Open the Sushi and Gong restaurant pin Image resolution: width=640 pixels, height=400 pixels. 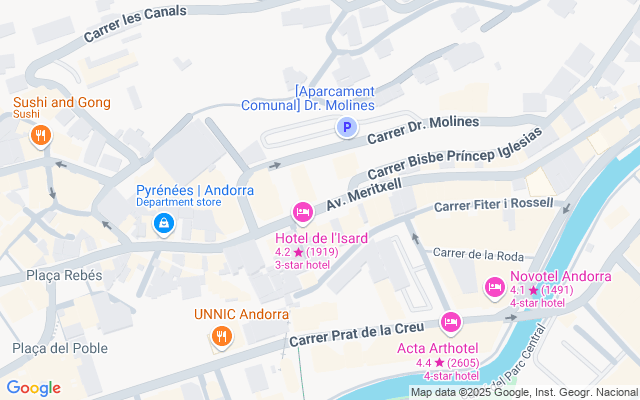40,135
